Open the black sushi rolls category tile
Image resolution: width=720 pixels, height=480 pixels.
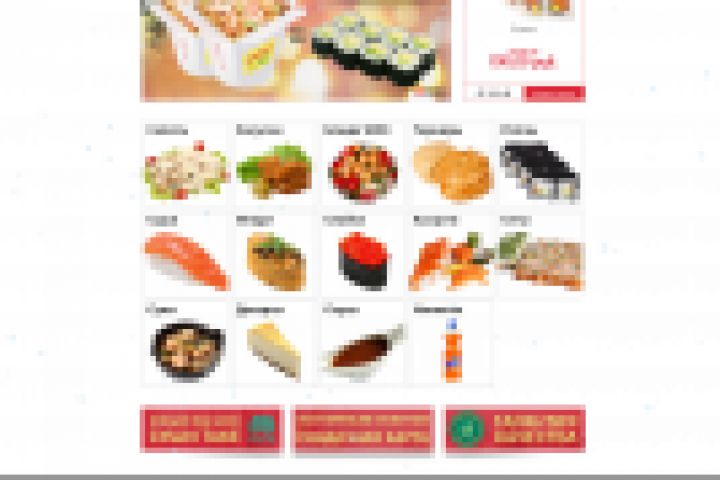point(540,165)
